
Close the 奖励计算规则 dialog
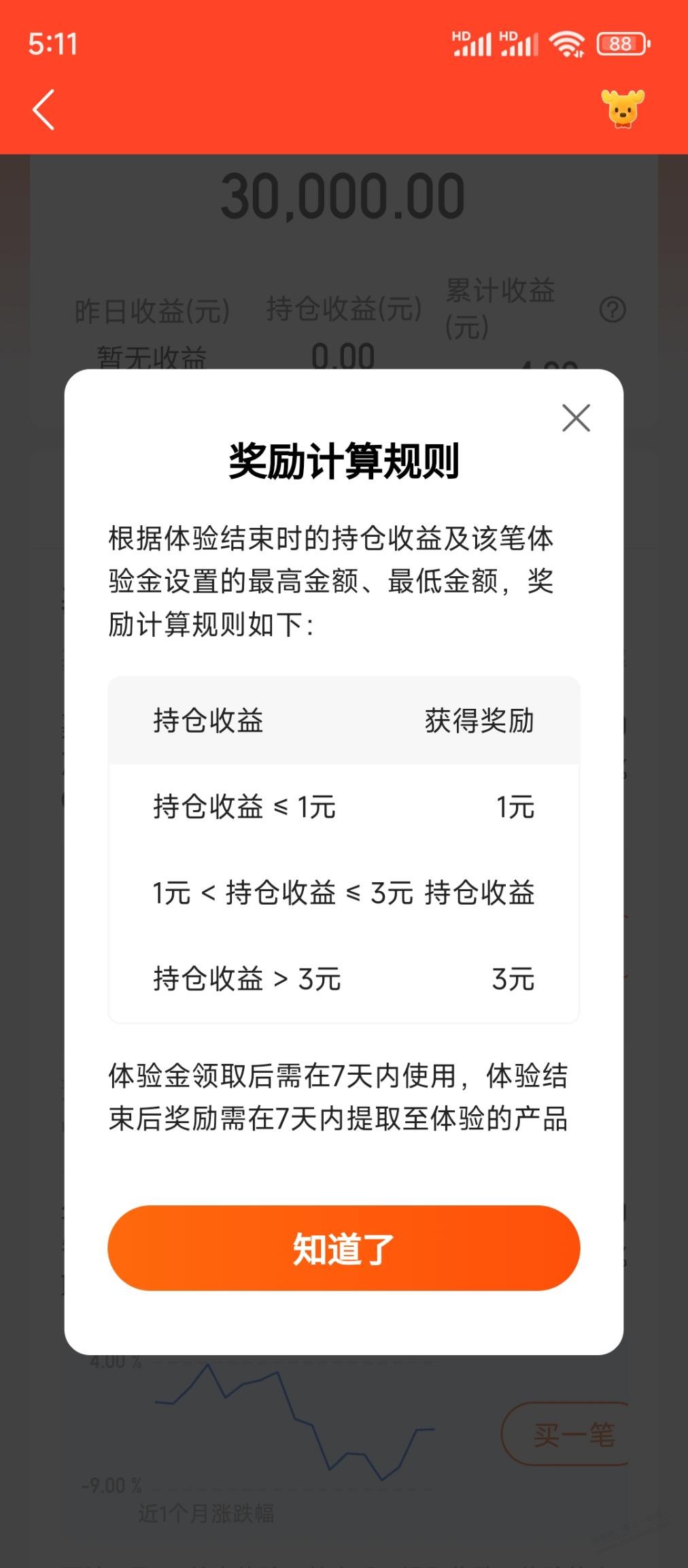576,418
